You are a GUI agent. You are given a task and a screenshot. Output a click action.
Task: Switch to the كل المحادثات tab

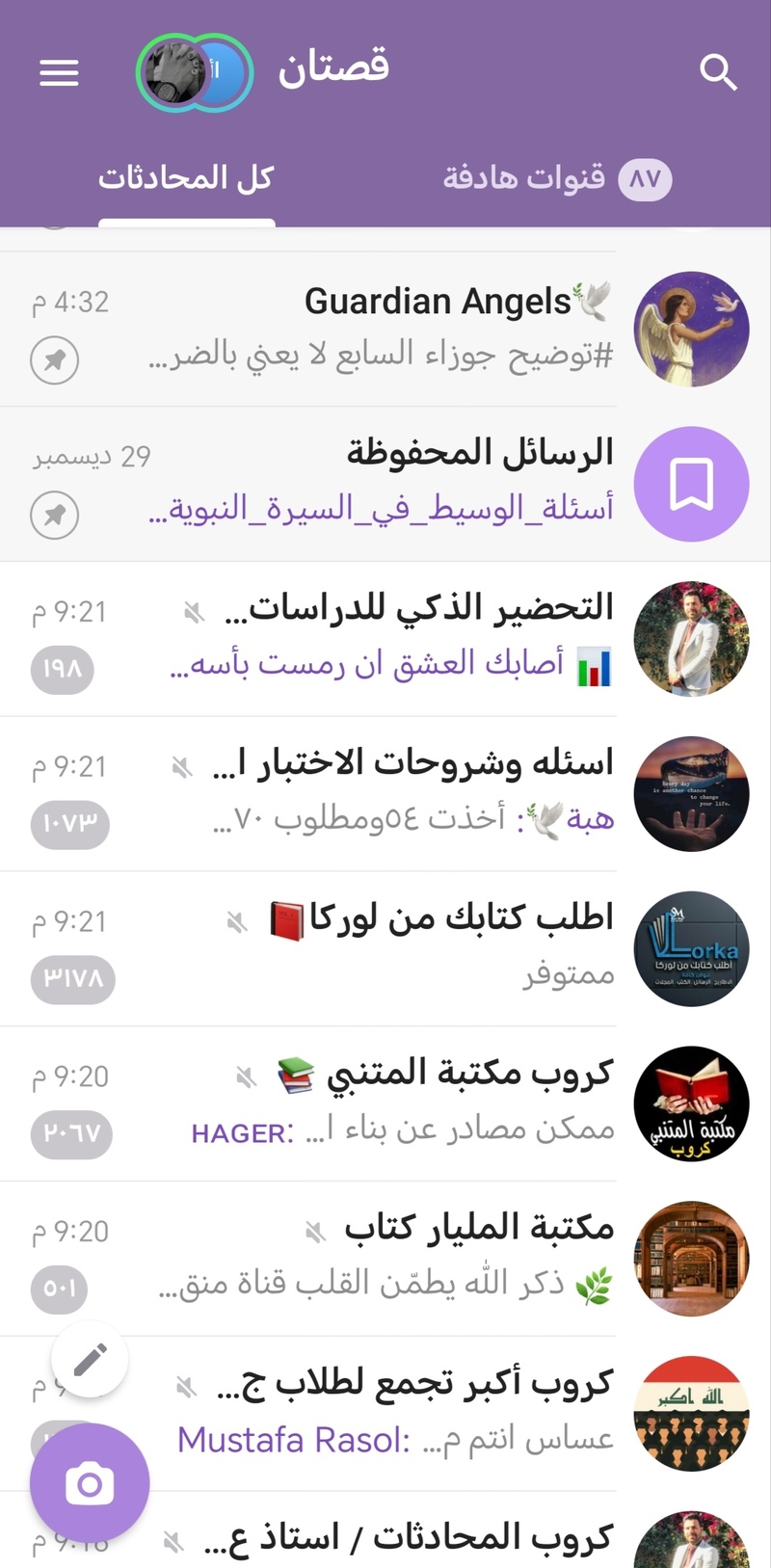tap(186, 179)
